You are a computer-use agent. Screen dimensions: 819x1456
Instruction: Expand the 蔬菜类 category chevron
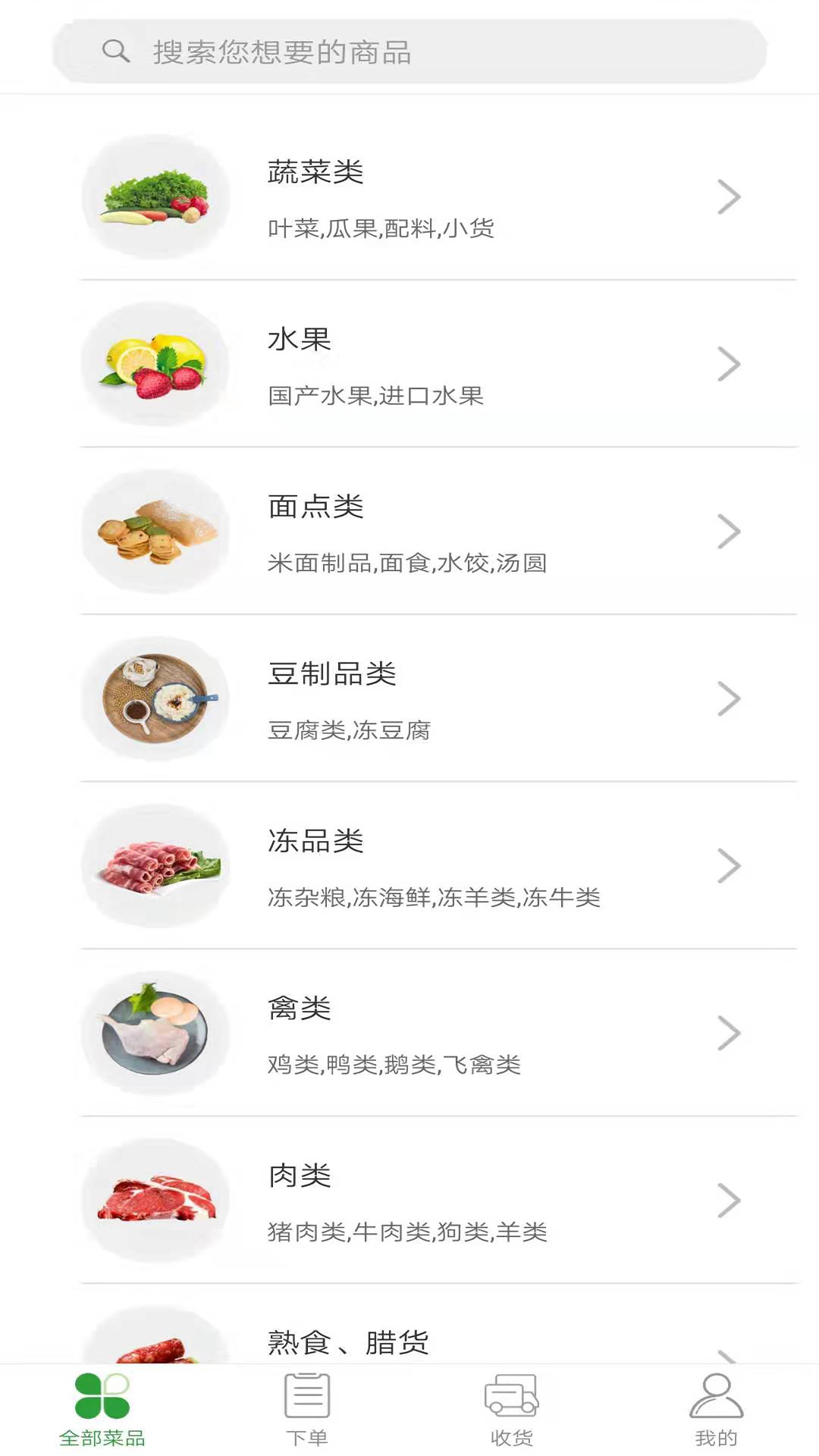click(728, 196)
